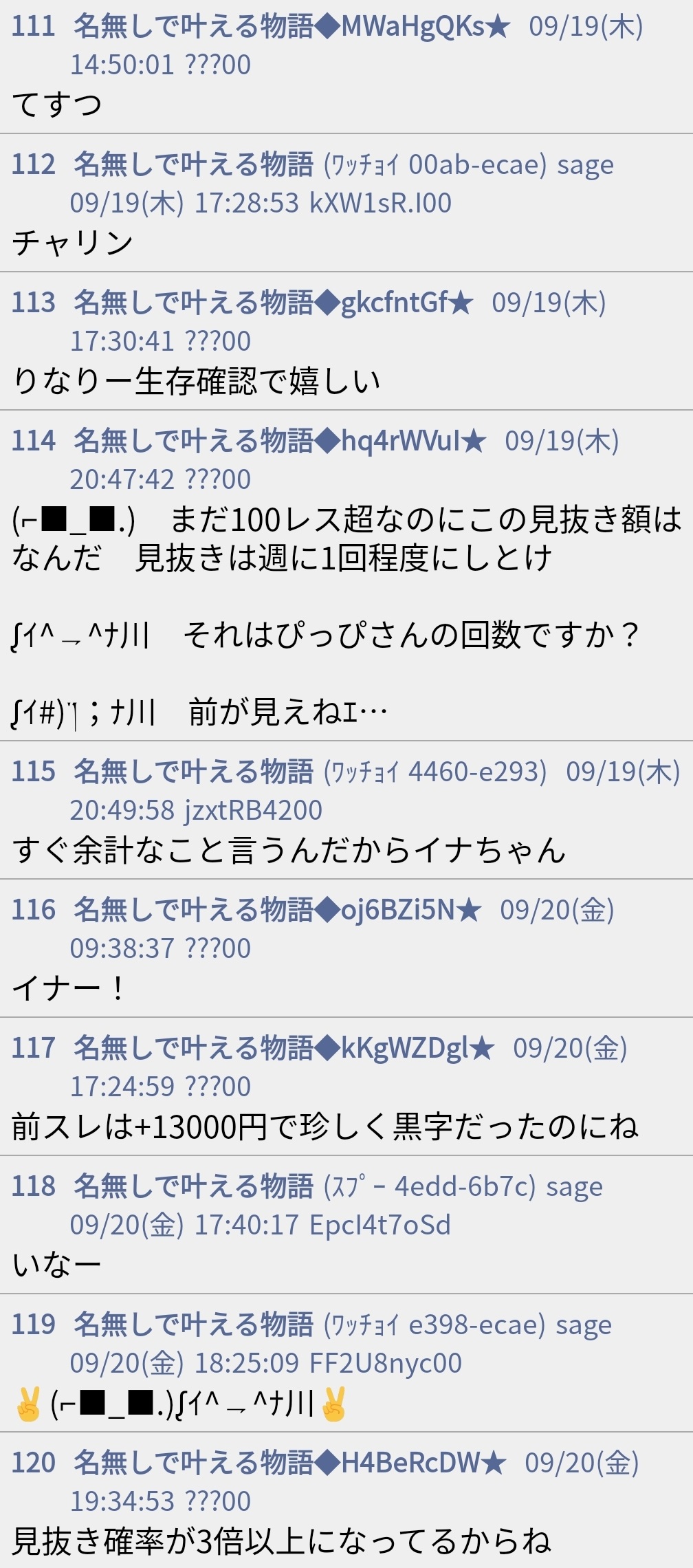This screenshot has height=1568, width=693.
Task: Tap post number 112 by ワッチョイ 00ab-ecae
Action: (x=33, y=165)
